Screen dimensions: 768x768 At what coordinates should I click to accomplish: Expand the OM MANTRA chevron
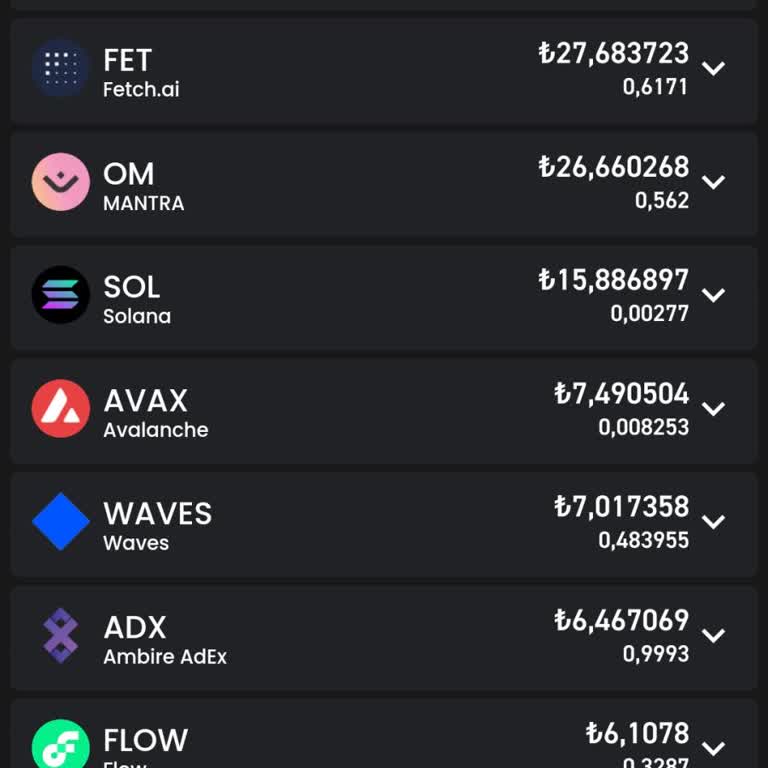click(713, 182)
